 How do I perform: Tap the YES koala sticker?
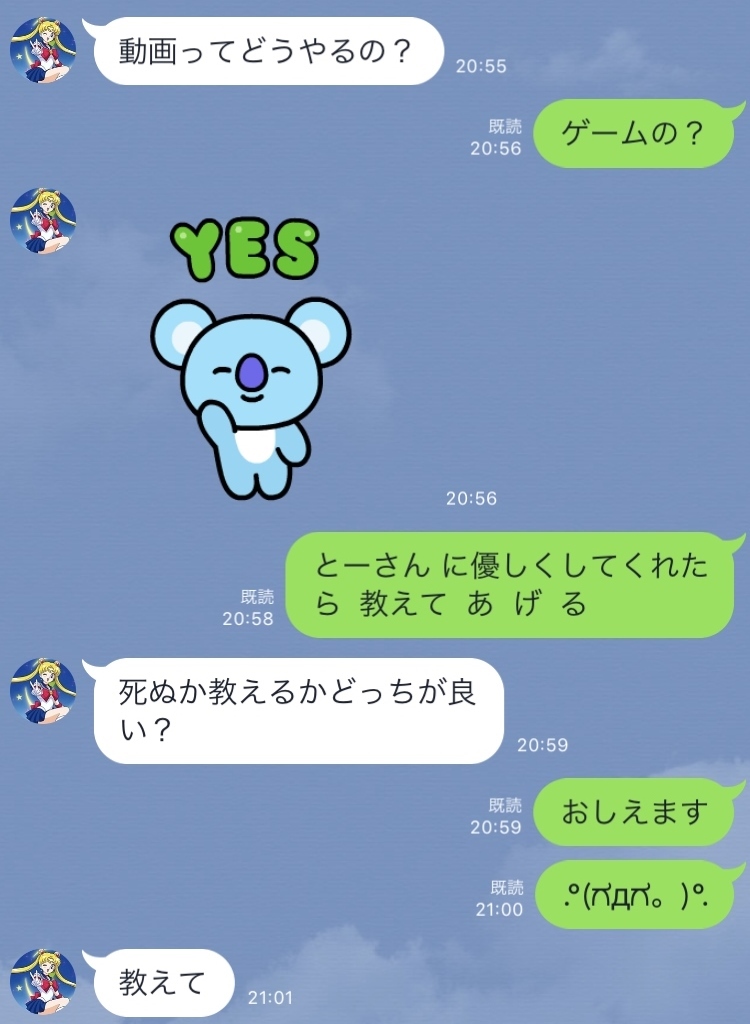(x=250, y=360)
